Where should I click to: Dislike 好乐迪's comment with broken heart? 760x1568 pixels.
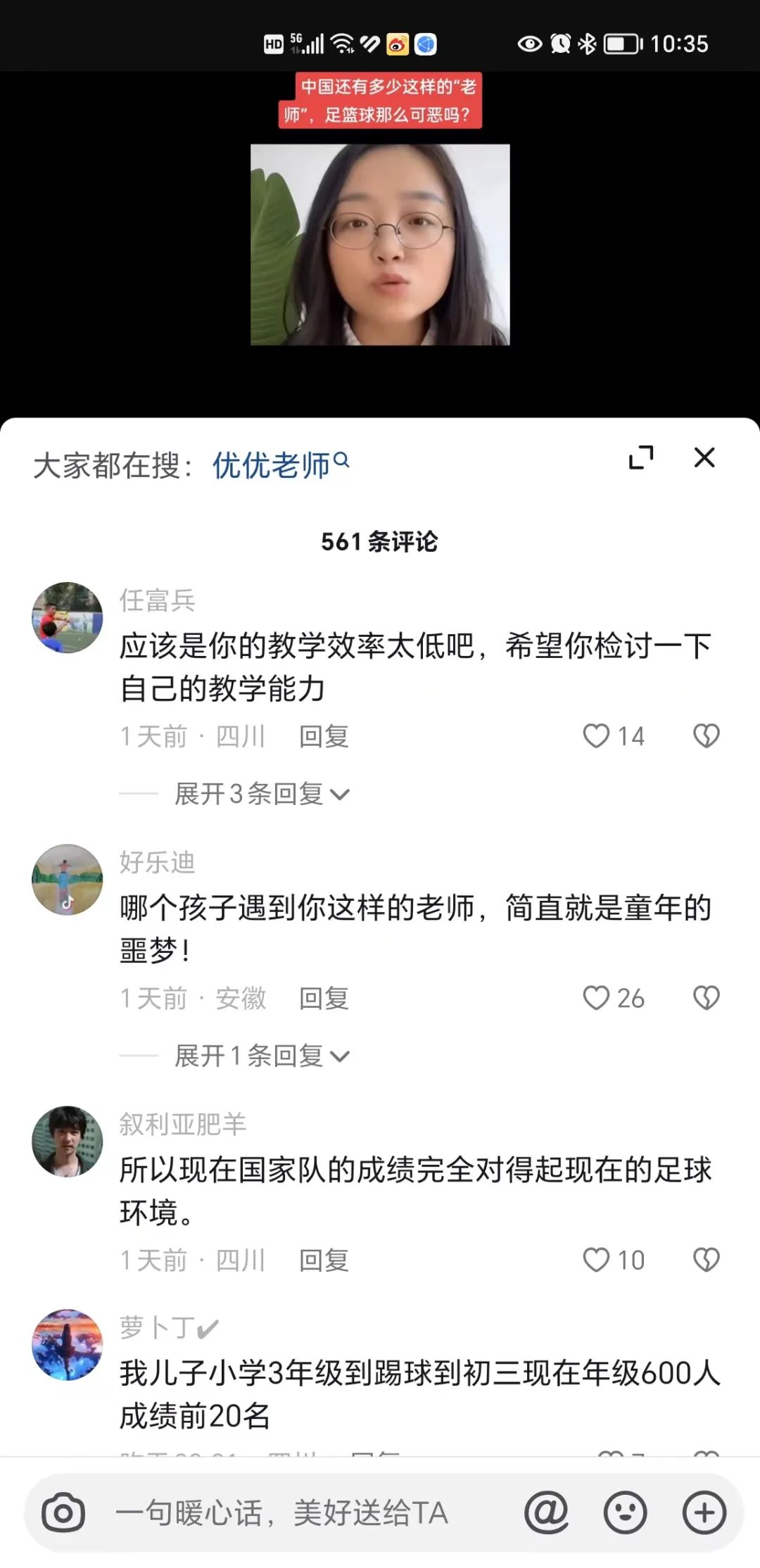[x=706, y=997]
